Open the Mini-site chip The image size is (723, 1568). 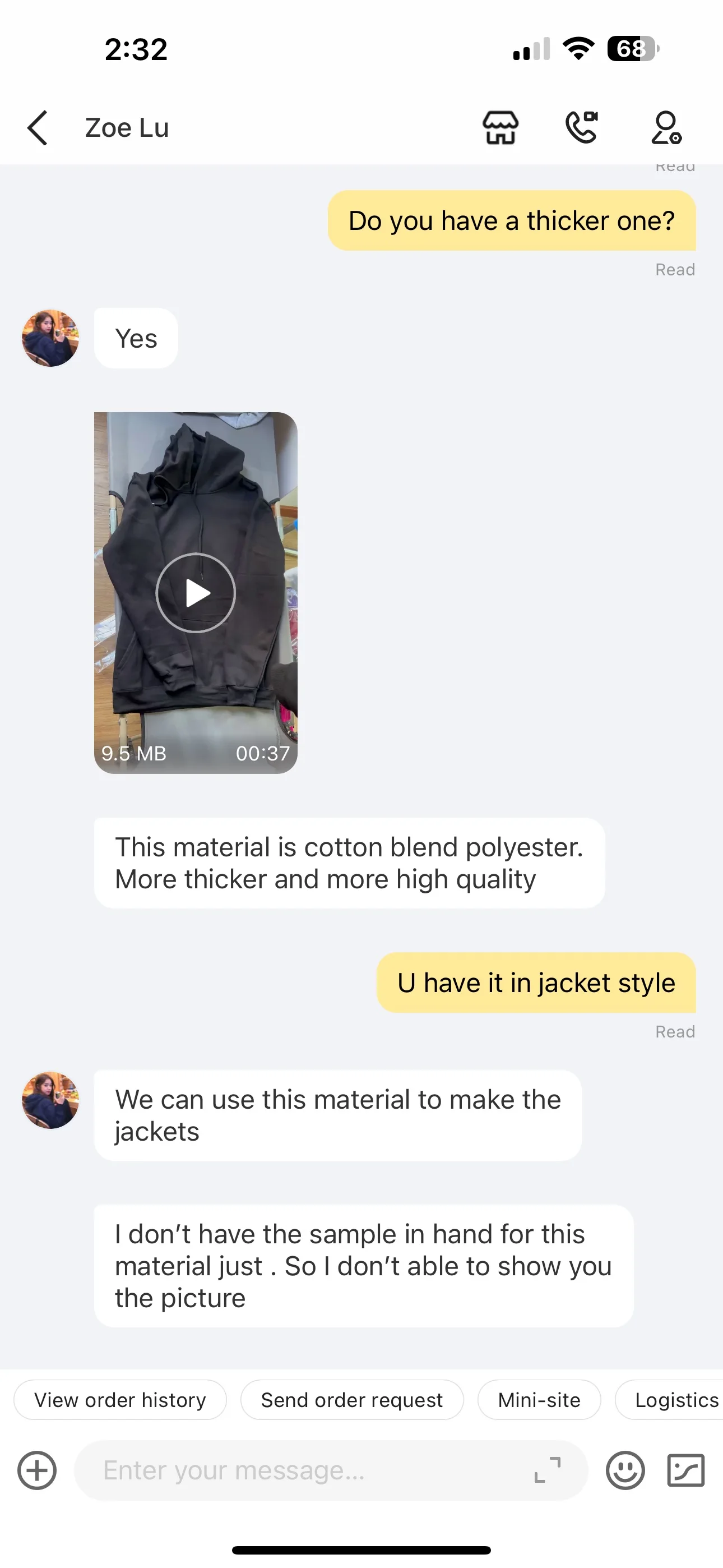[539, 1400]
